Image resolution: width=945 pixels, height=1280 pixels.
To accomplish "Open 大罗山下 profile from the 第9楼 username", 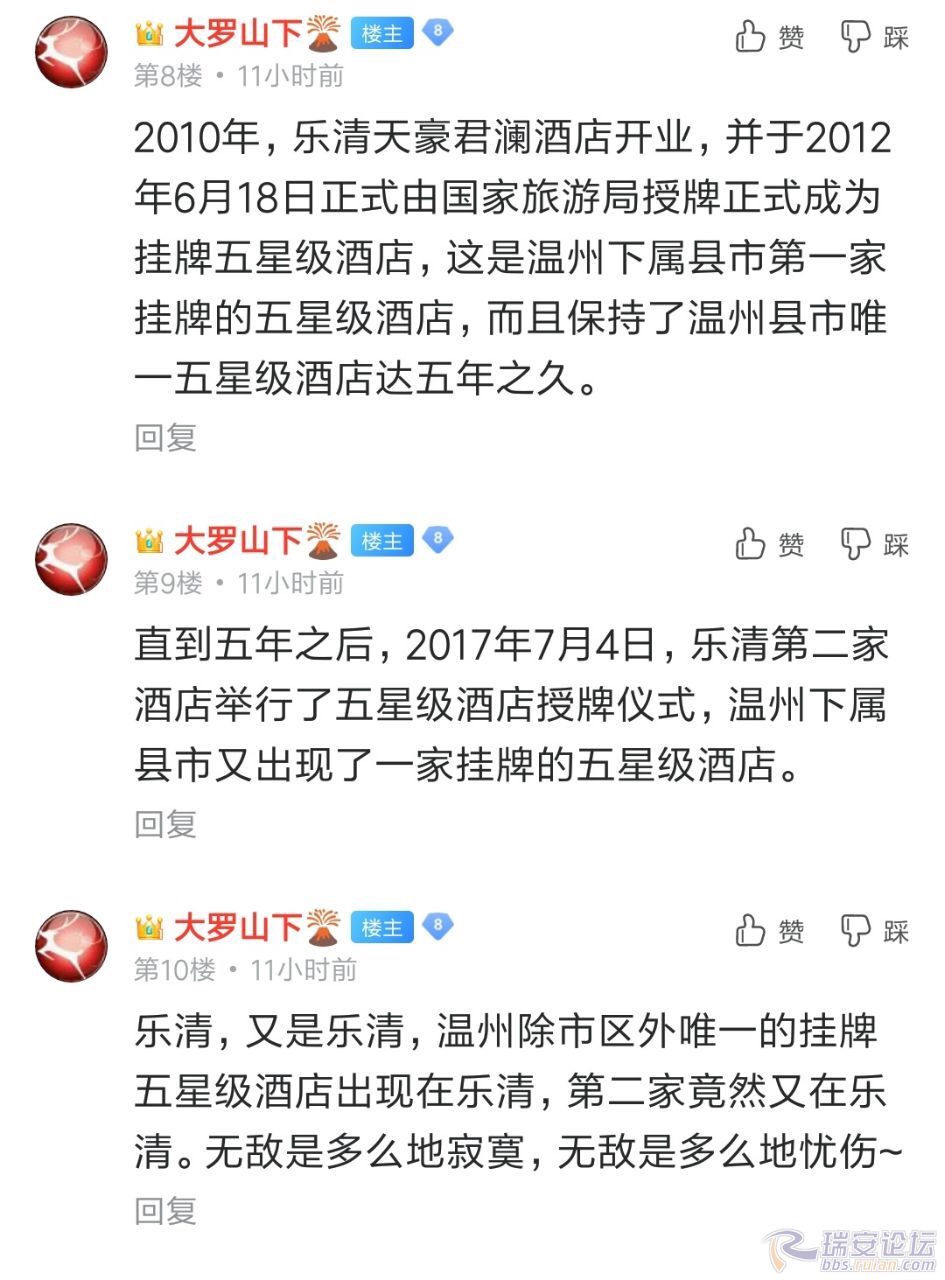I will (237, 541).
